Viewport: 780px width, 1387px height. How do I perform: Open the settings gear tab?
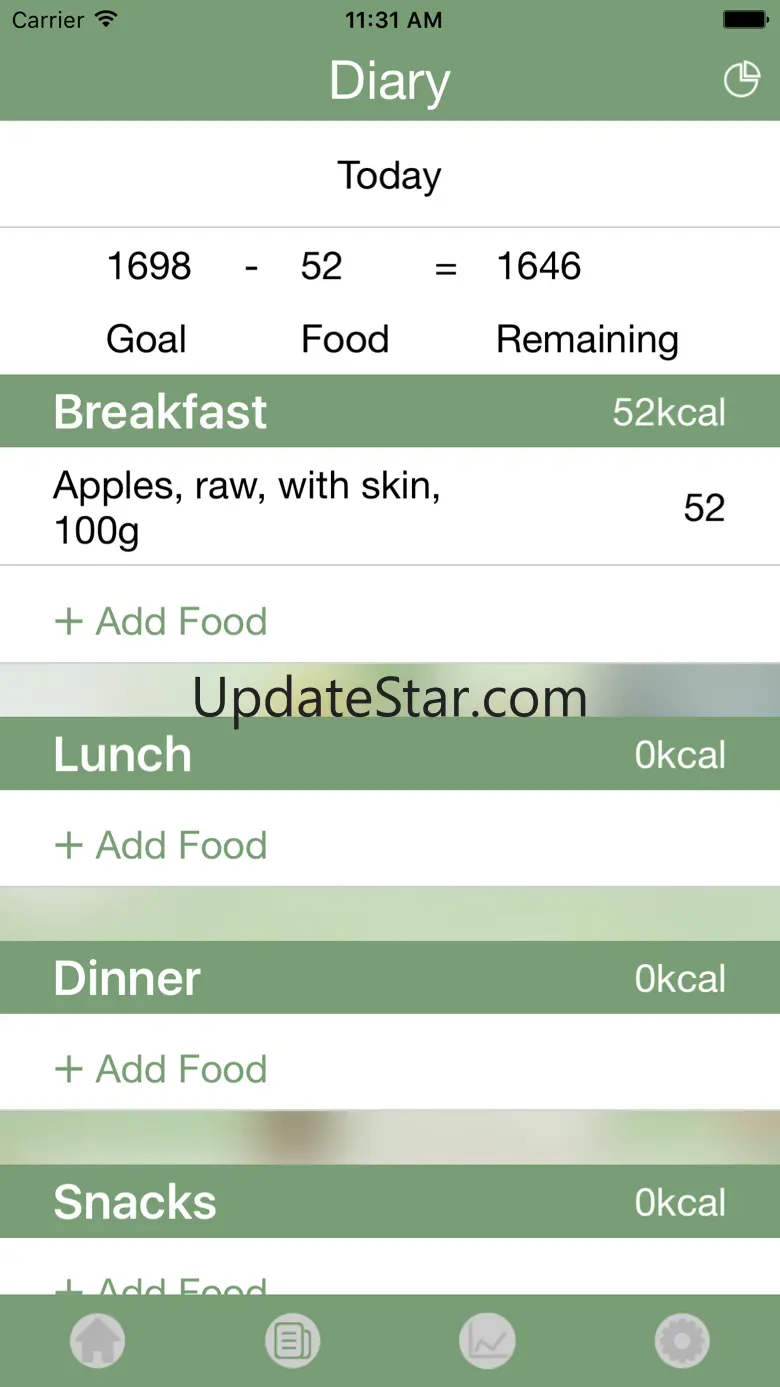(x=682, y=1340)
